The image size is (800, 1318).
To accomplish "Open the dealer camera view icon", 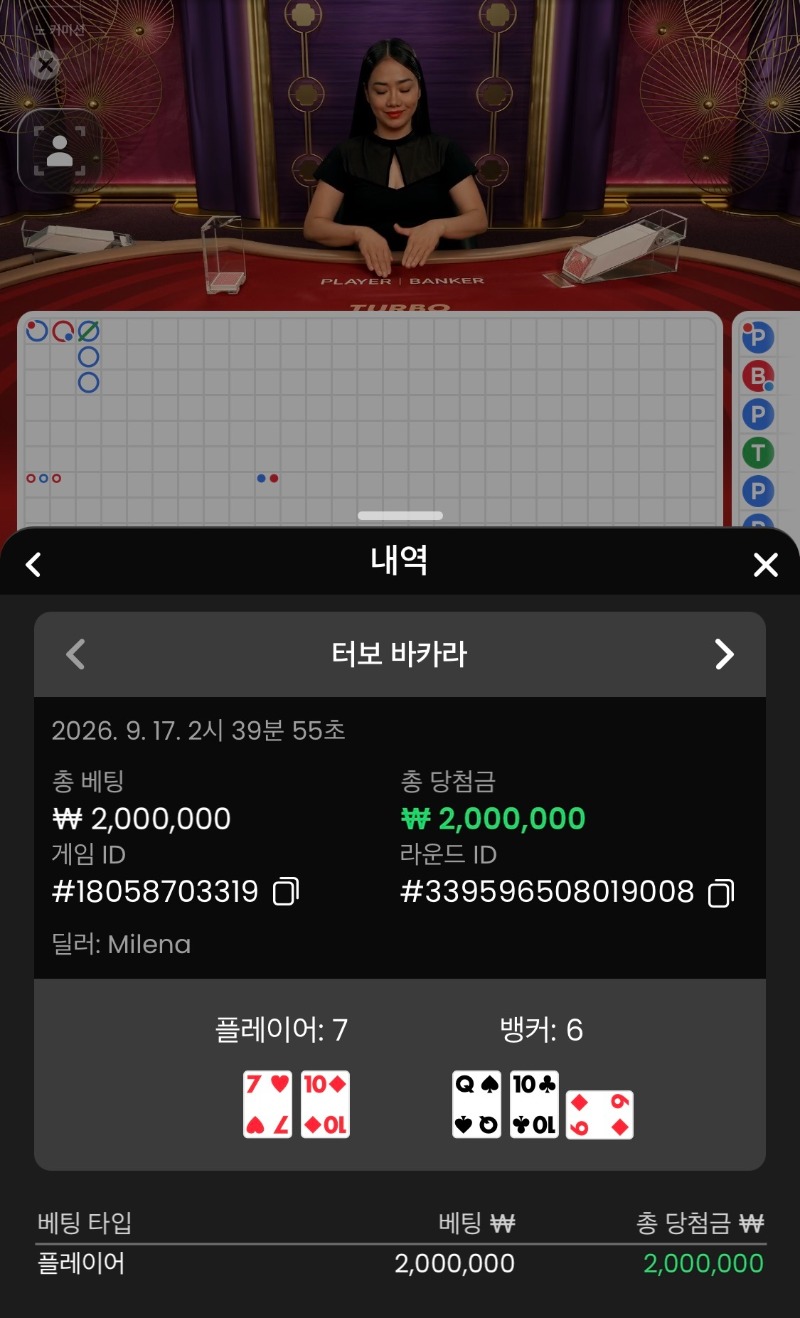I will coord(60,150).
